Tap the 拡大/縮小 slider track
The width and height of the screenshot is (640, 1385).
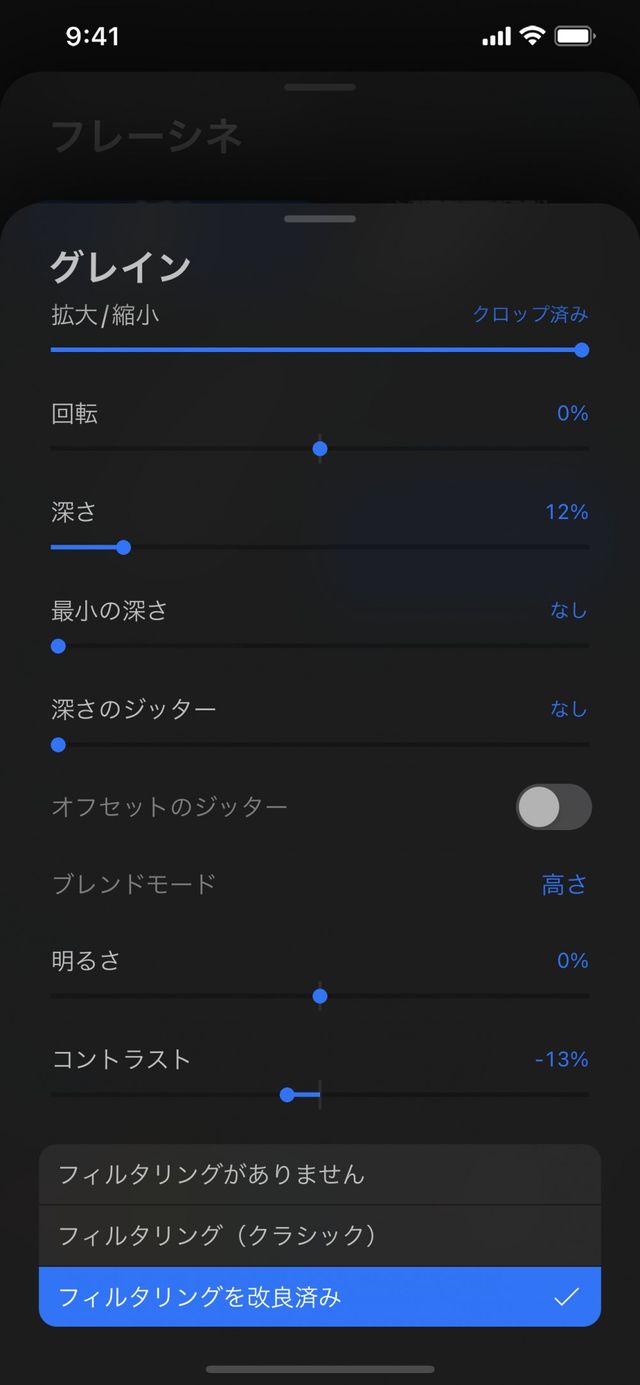point(320,350)
